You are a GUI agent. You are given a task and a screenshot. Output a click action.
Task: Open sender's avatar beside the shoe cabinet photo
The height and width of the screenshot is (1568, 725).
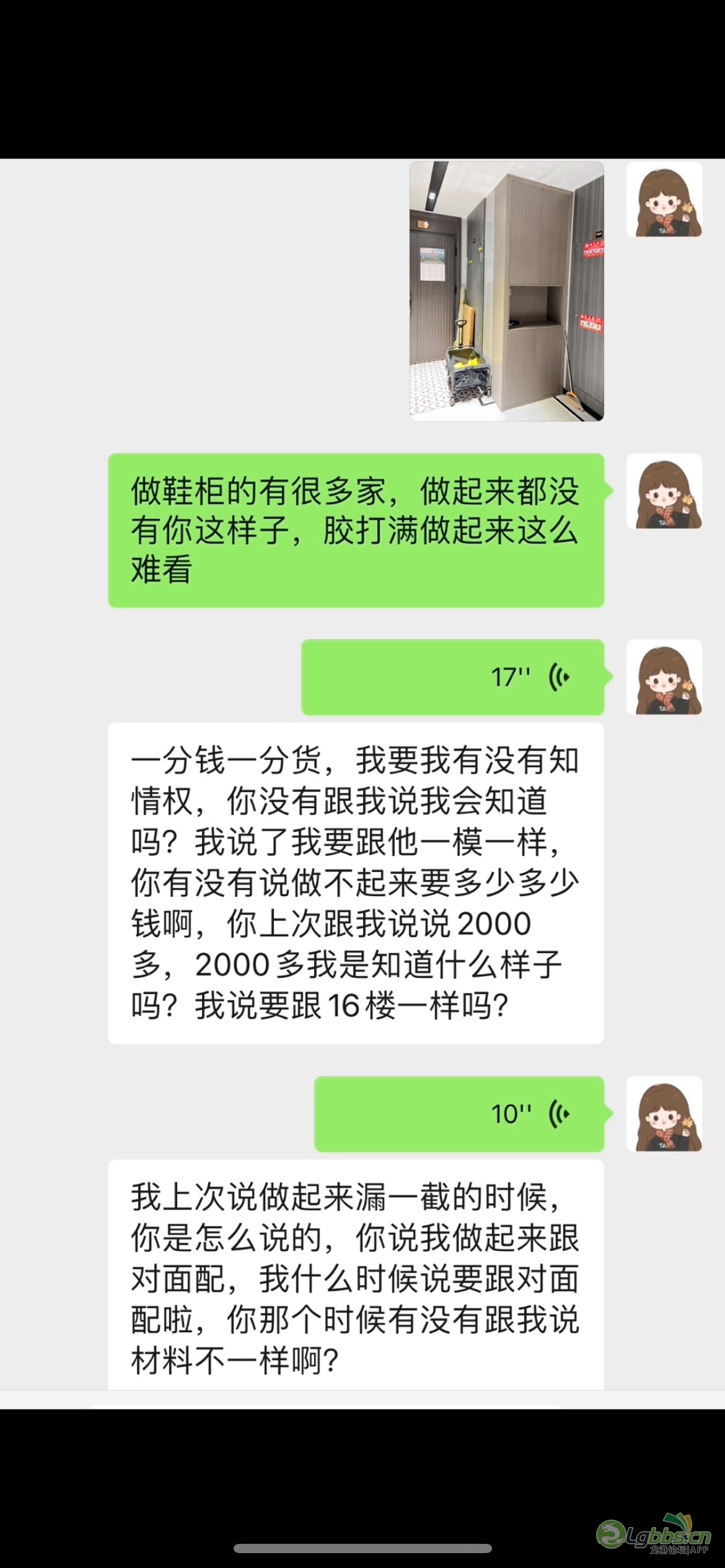(x=664, y=199)
